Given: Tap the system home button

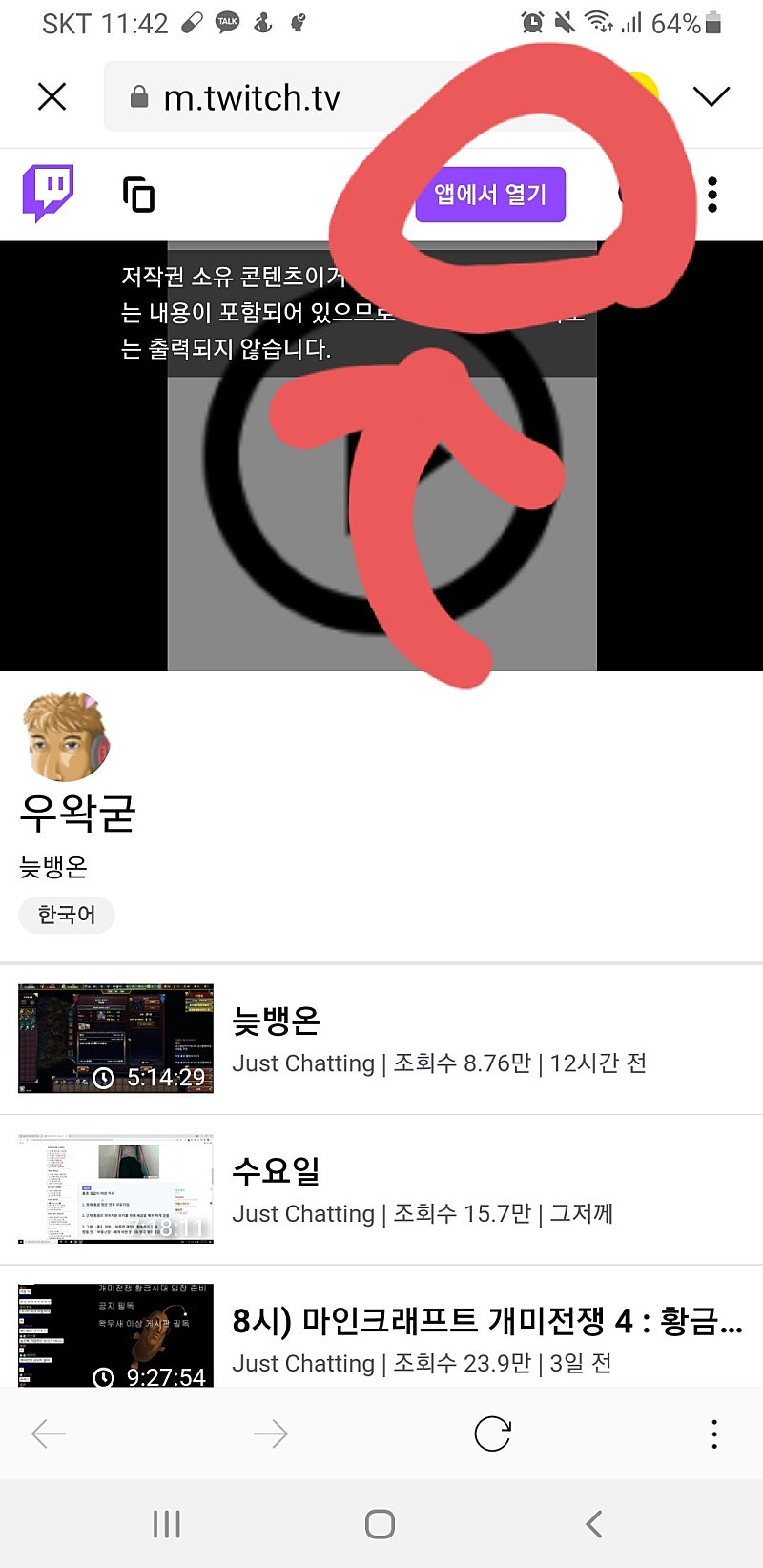Looking at the screenshot, I should coord(380,1524).
